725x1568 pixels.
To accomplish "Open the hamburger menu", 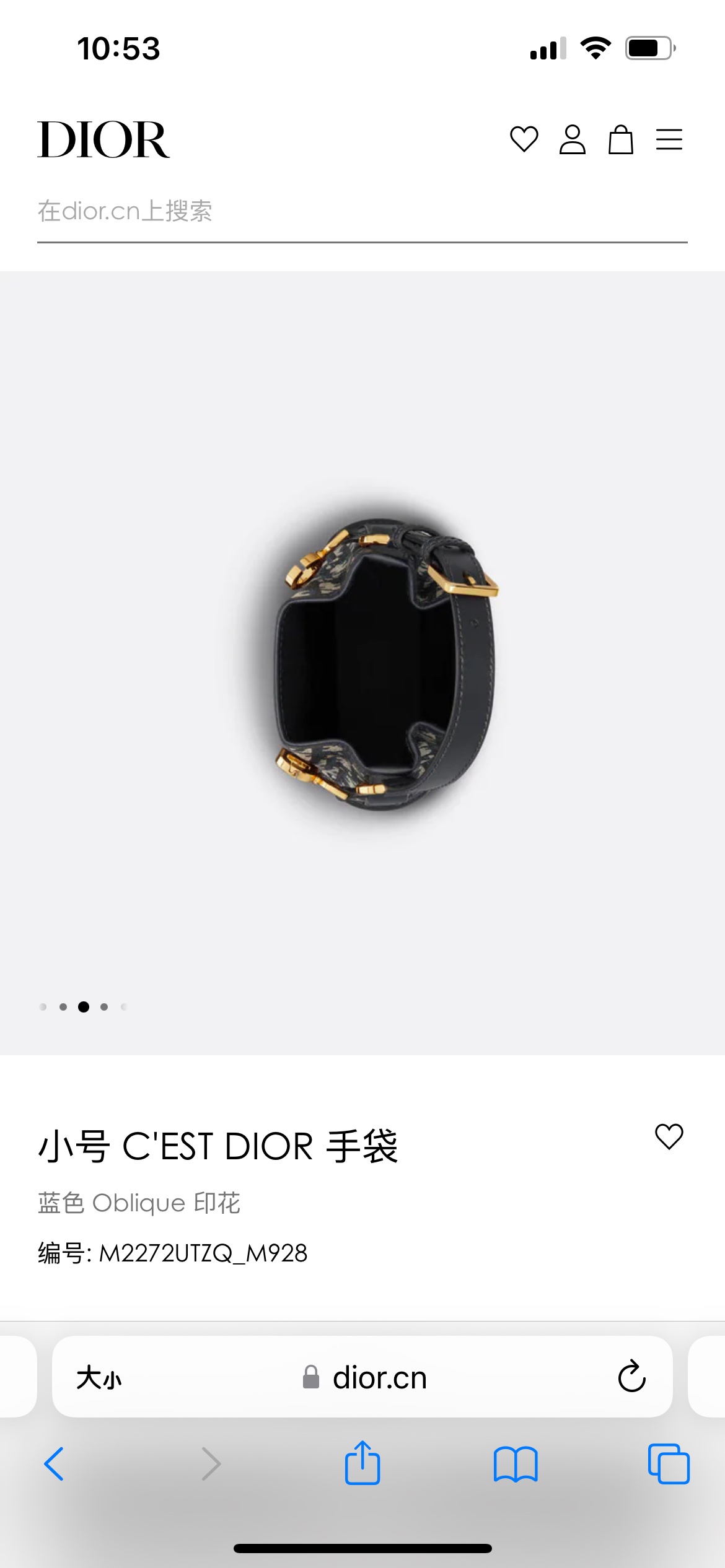I will 669,139.
